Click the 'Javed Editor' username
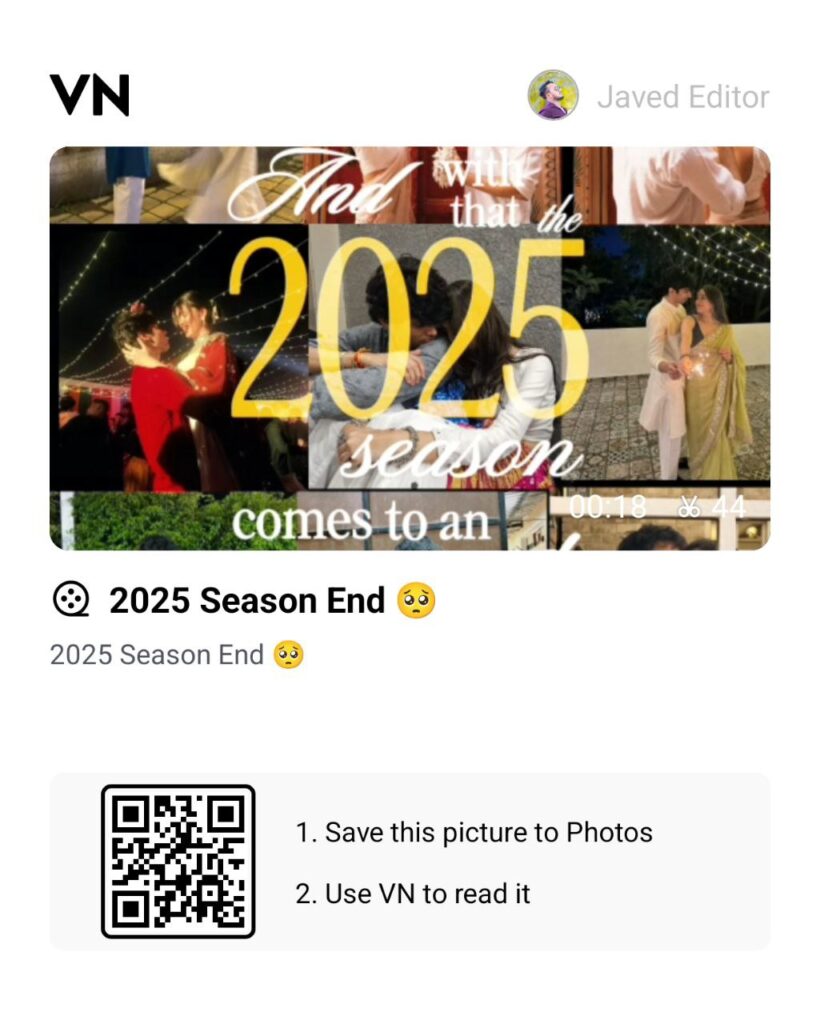820x1024 pixels. (683, 95)
